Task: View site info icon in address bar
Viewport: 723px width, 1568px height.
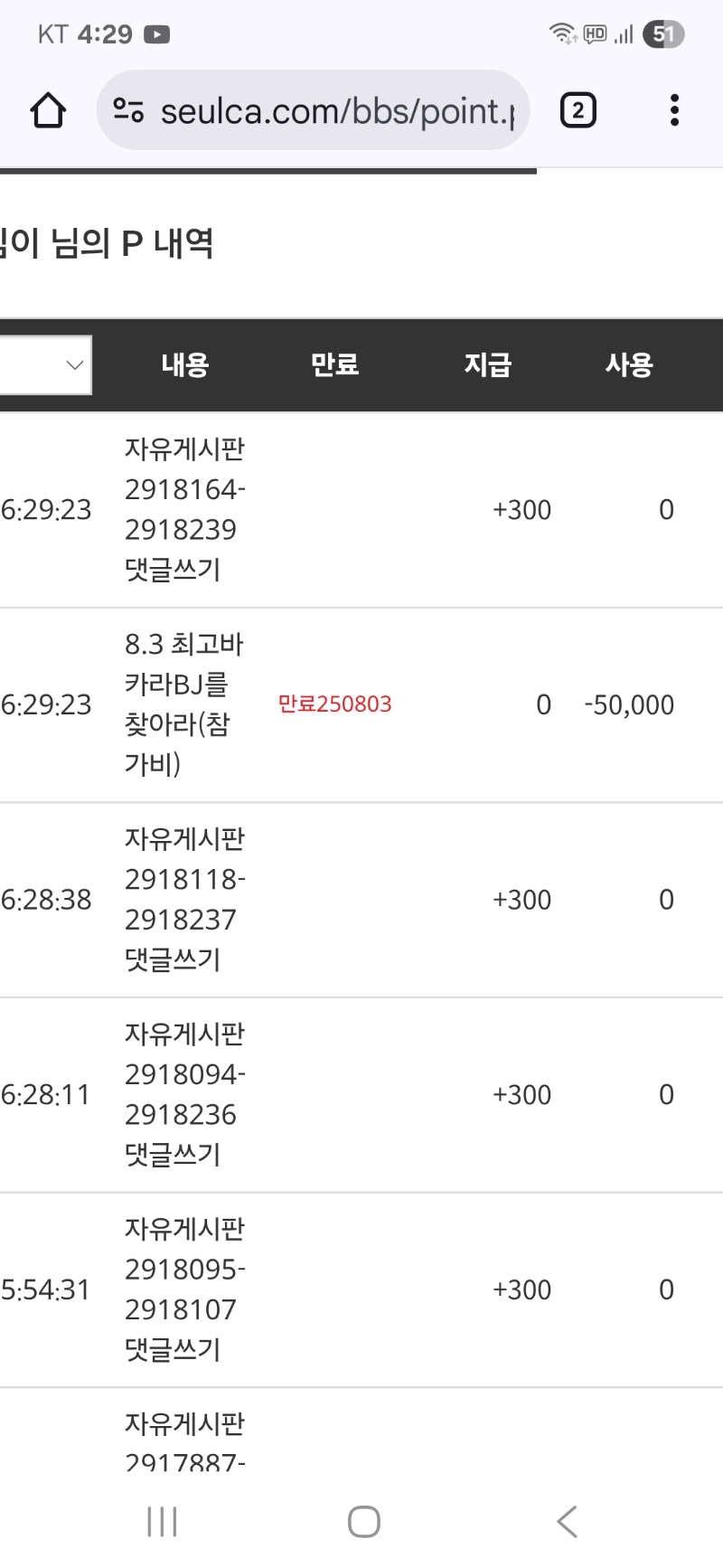Action: click(x=128, y=110)
